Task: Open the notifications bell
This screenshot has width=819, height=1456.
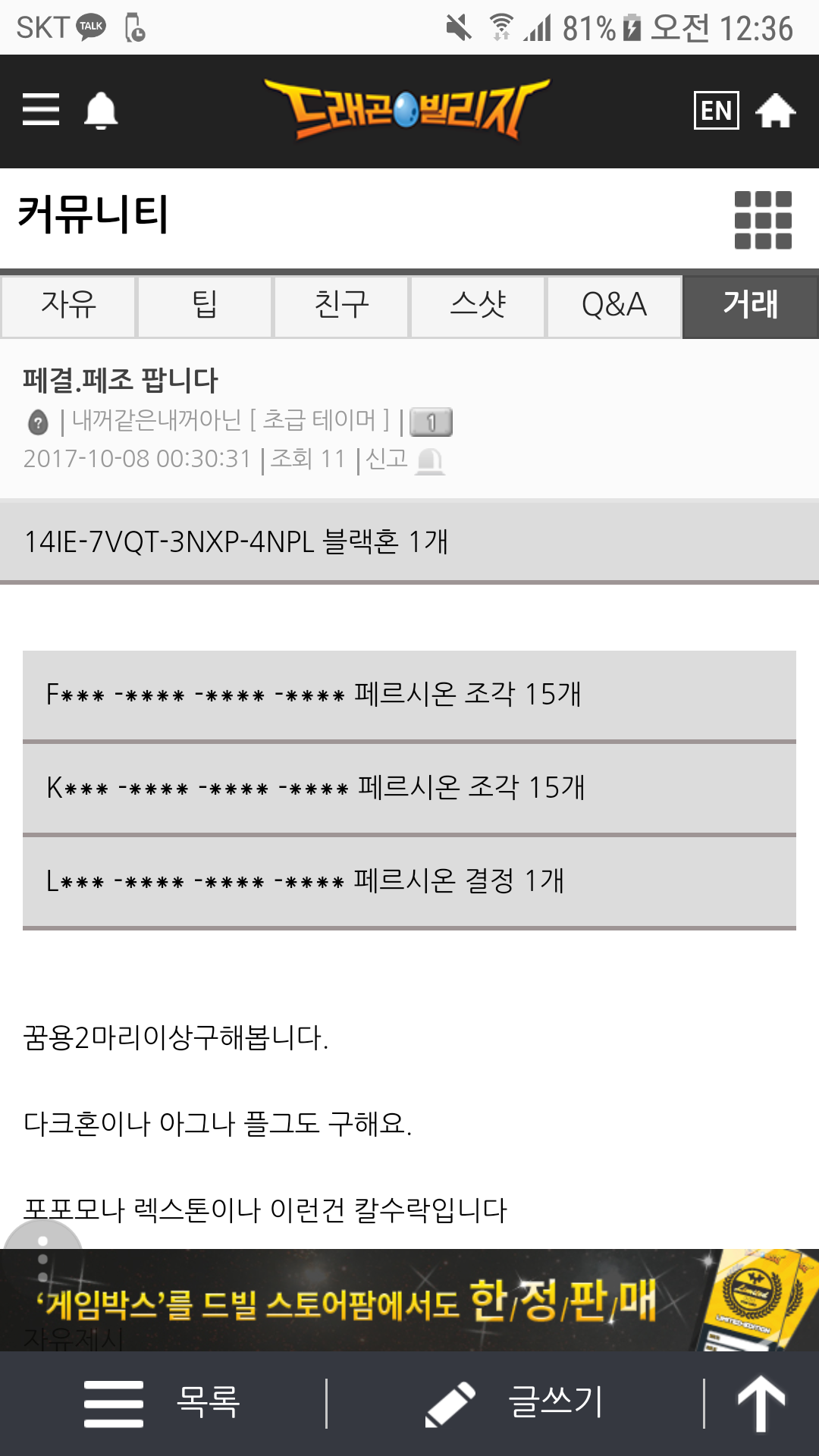Action: coord(100,111)
